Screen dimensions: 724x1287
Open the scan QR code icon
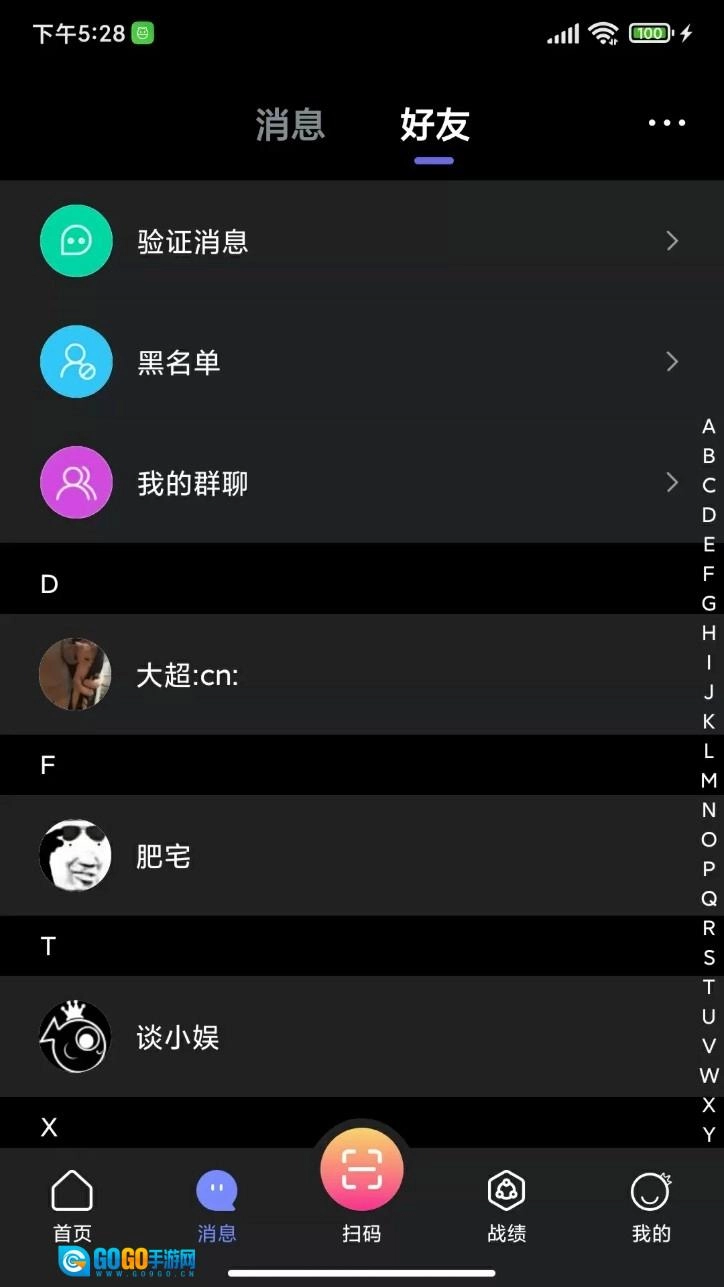(361, 1167)
